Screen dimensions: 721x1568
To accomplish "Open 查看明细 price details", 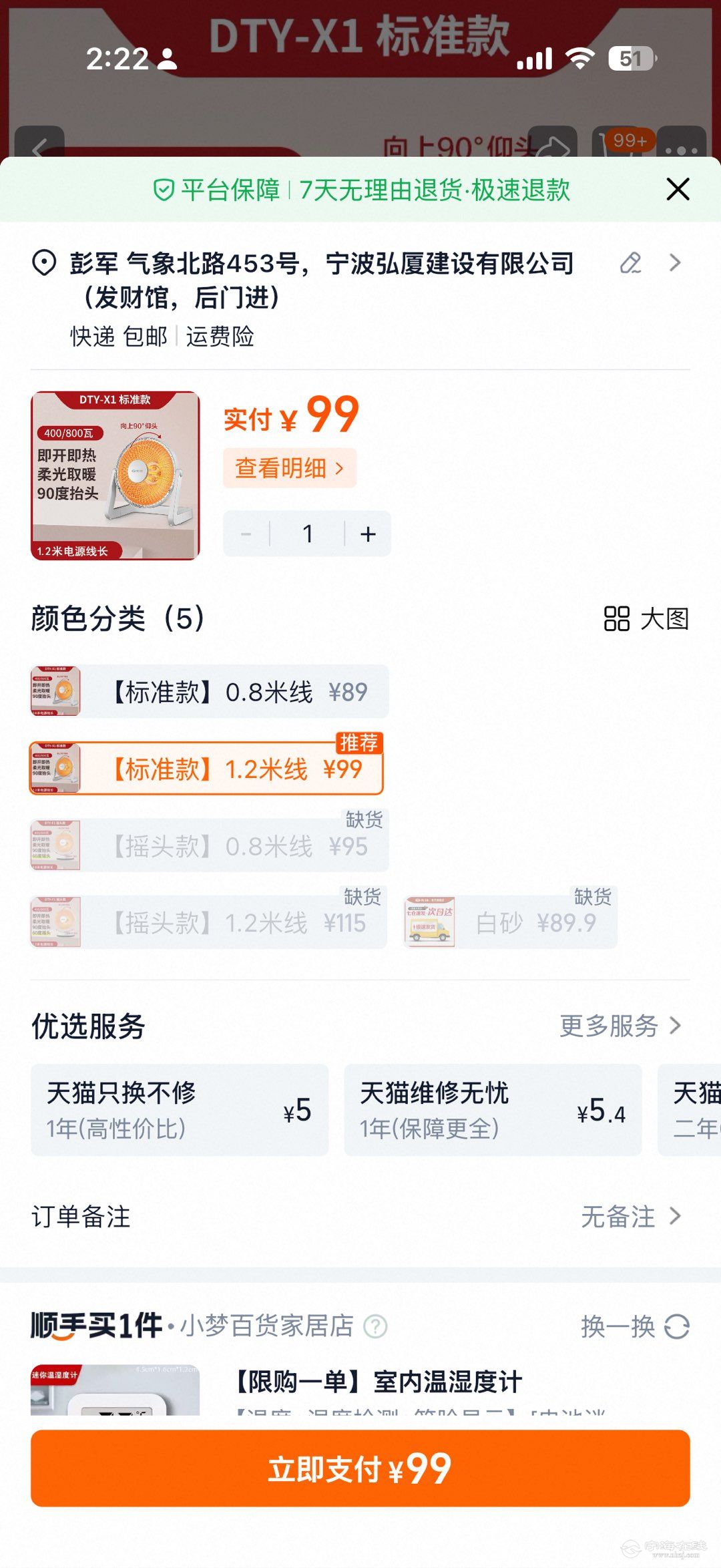I will [289, 468].
